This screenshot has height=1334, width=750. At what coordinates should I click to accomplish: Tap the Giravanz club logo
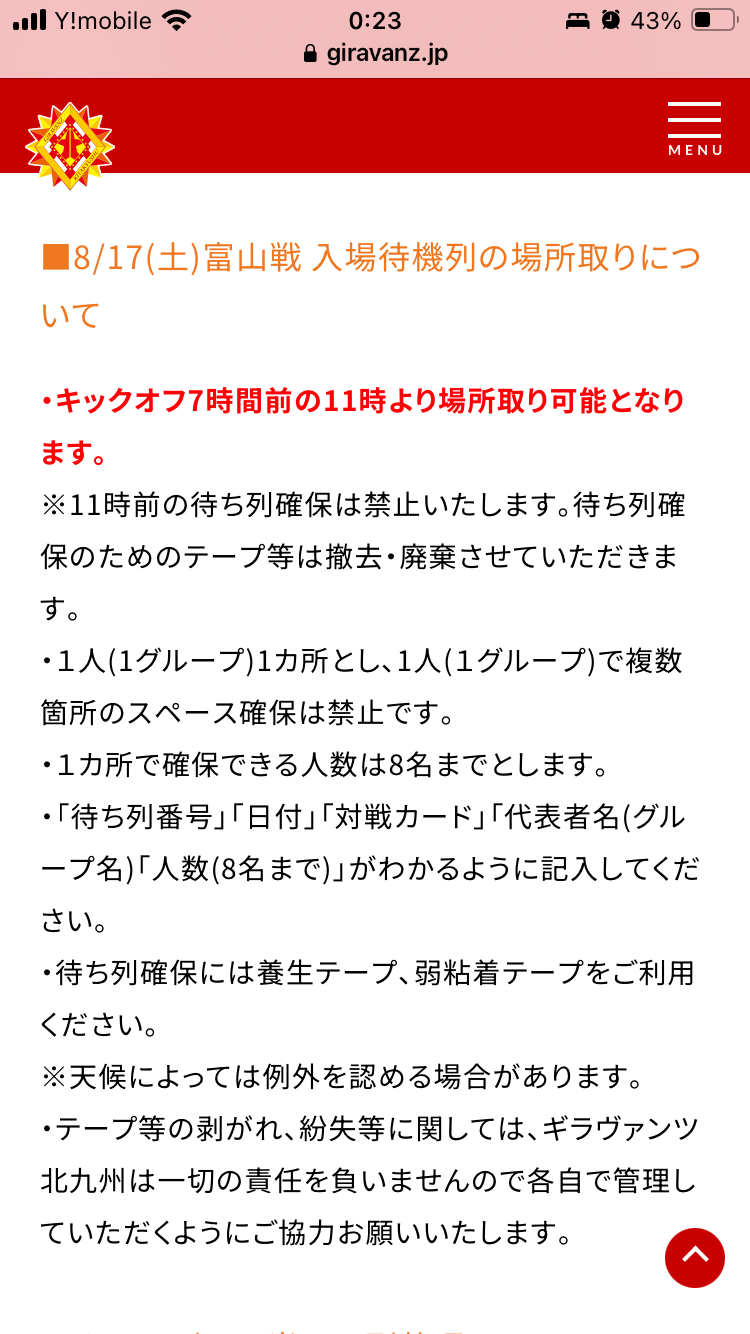(69, 145)
